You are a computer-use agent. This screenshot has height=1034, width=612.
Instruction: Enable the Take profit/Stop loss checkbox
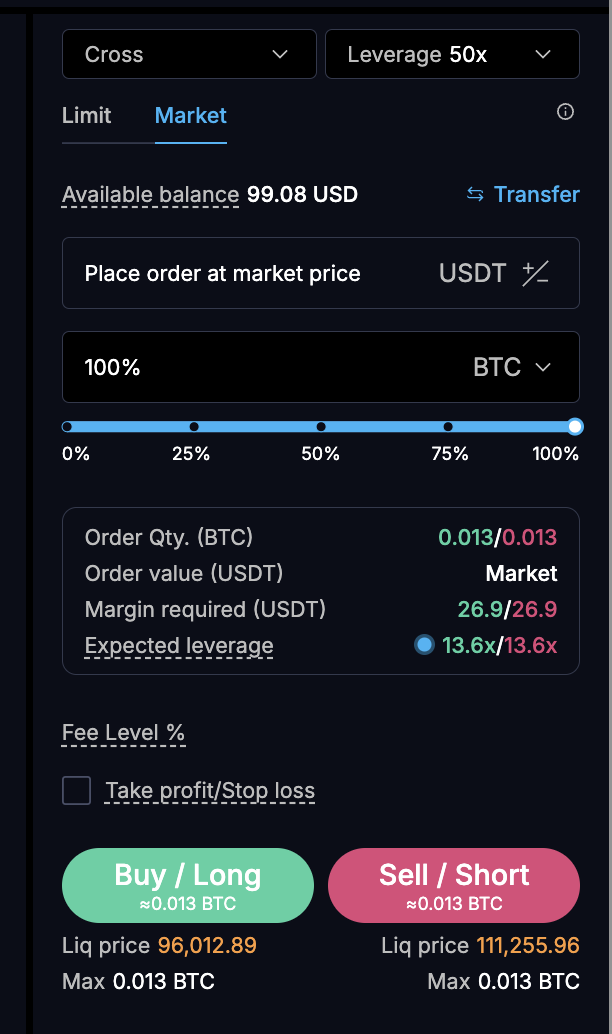point(76,790)
